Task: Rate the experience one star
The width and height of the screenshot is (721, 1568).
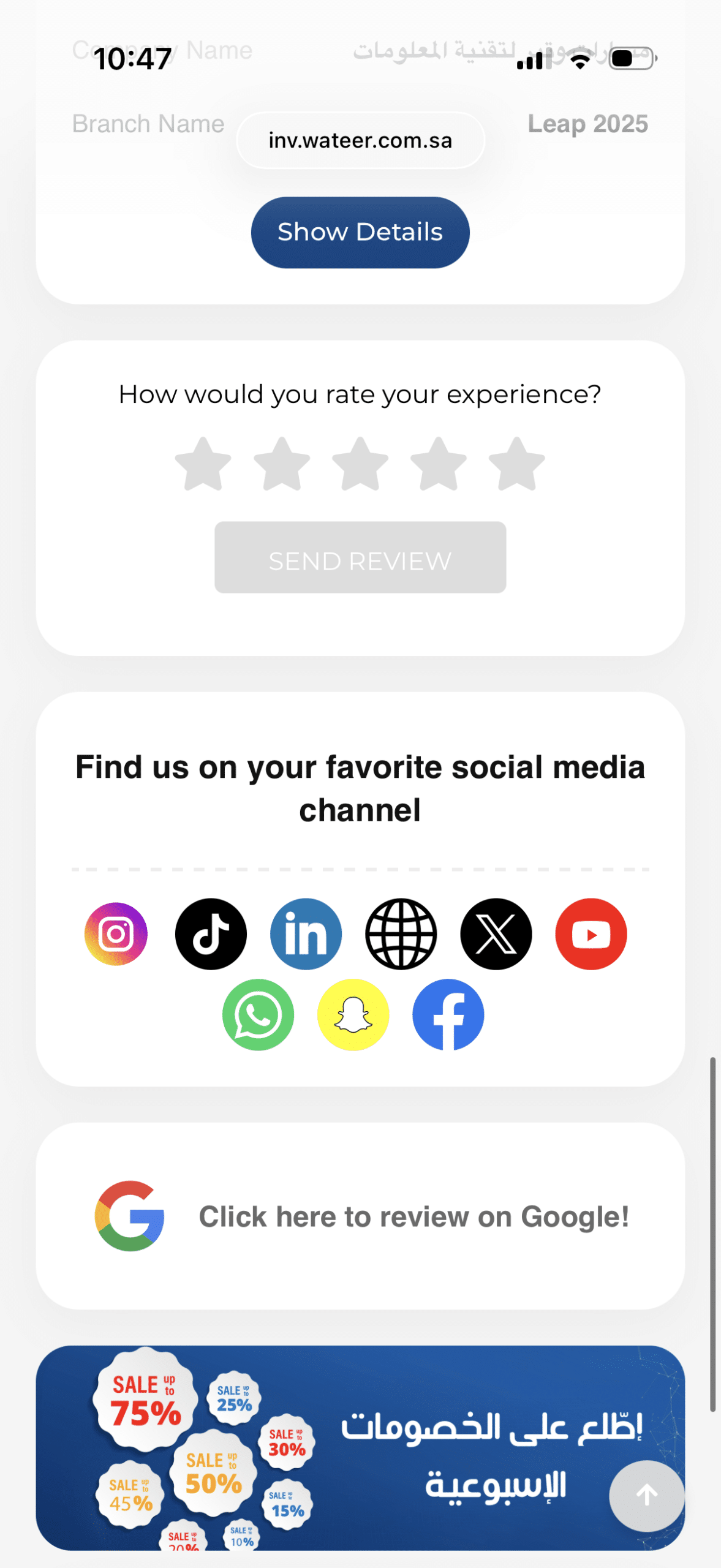Action: (203, 464)
